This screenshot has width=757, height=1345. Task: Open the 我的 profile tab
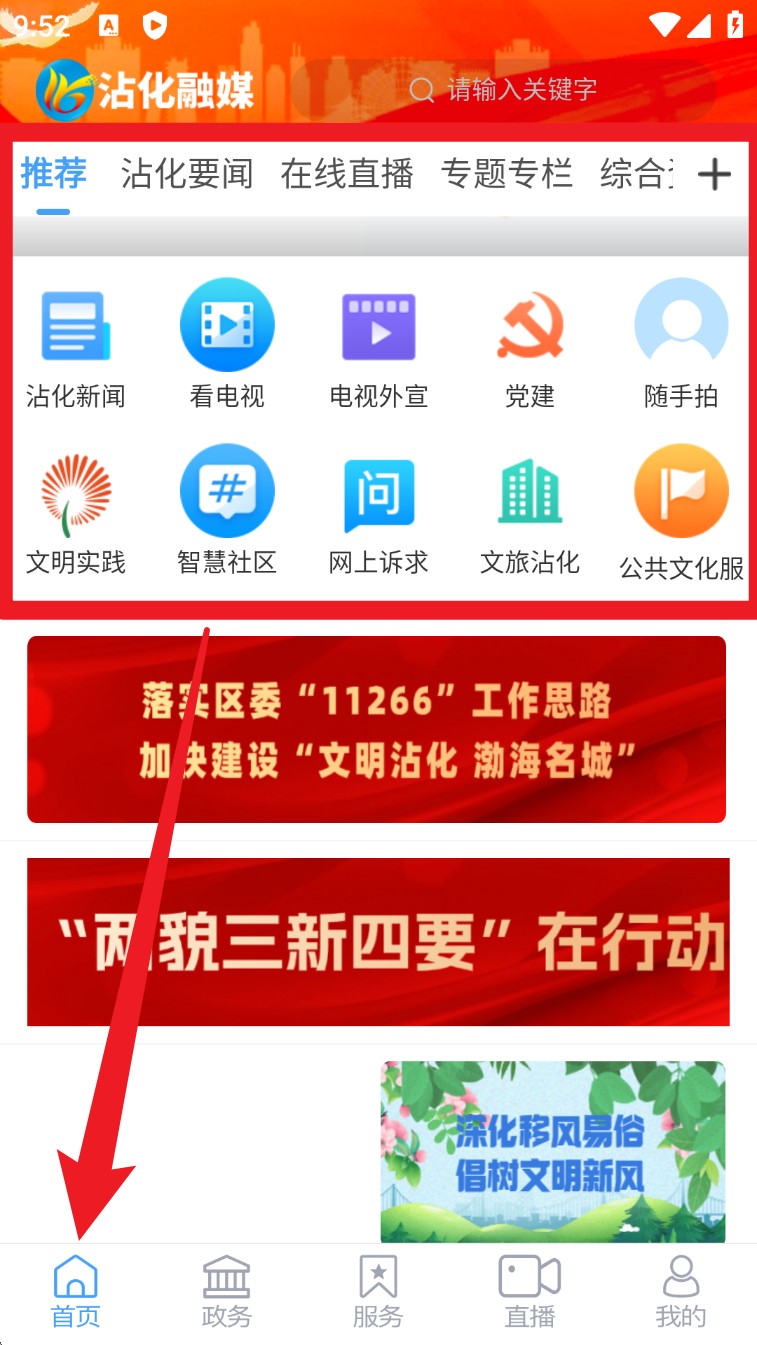point(681,1292)
